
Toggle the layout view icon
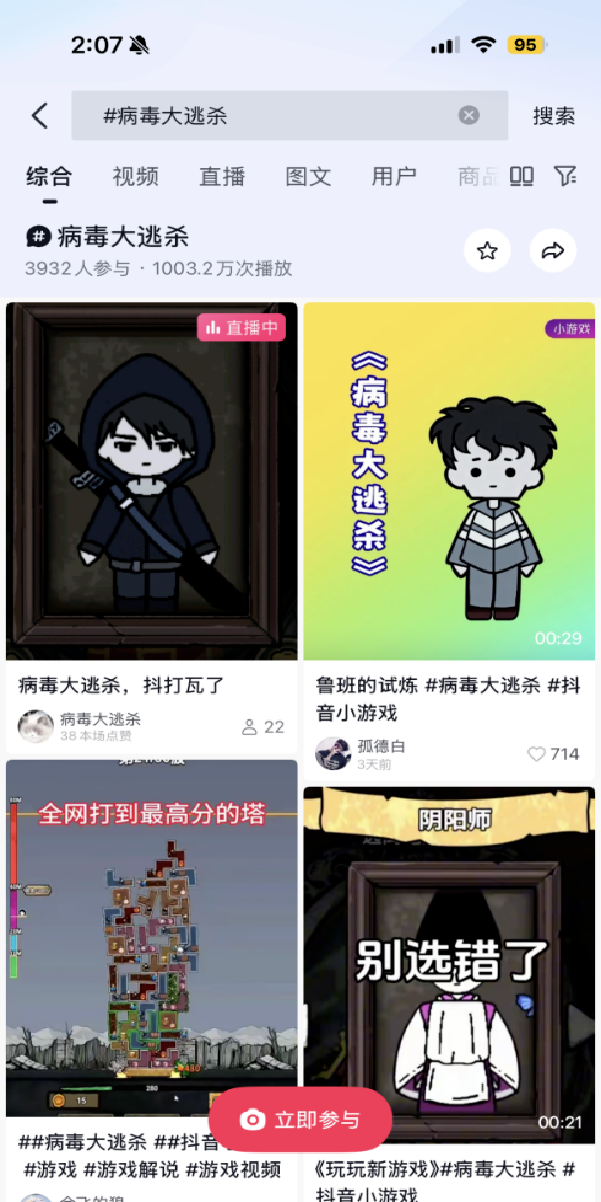522,177
